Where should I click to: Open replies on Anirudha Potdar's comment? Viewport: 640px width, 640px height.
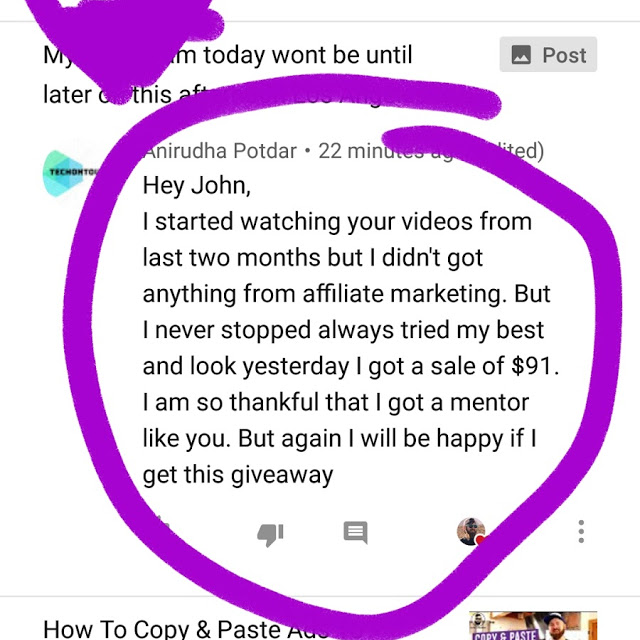coord(355,532)
